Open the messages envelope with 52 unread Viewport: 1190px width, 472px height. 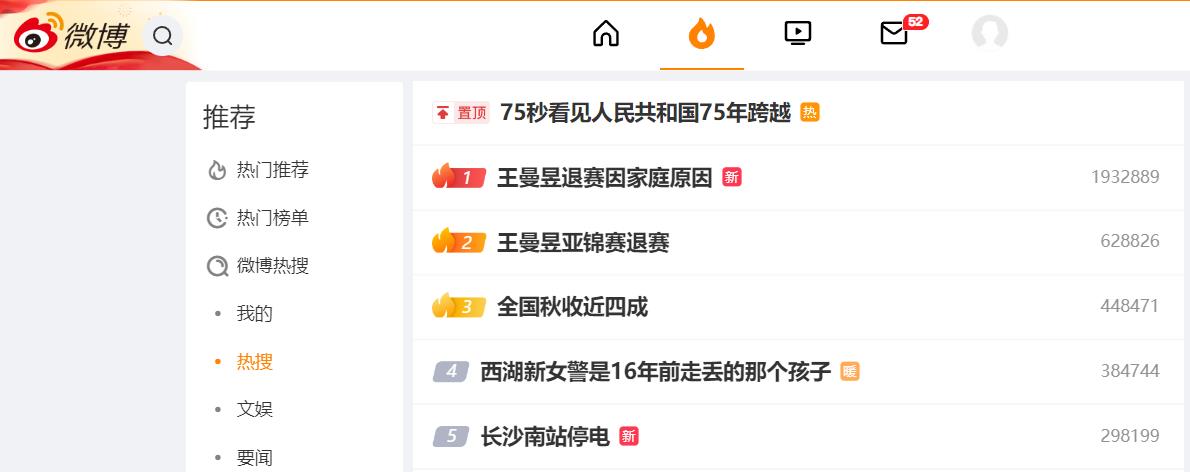[894, 34]
